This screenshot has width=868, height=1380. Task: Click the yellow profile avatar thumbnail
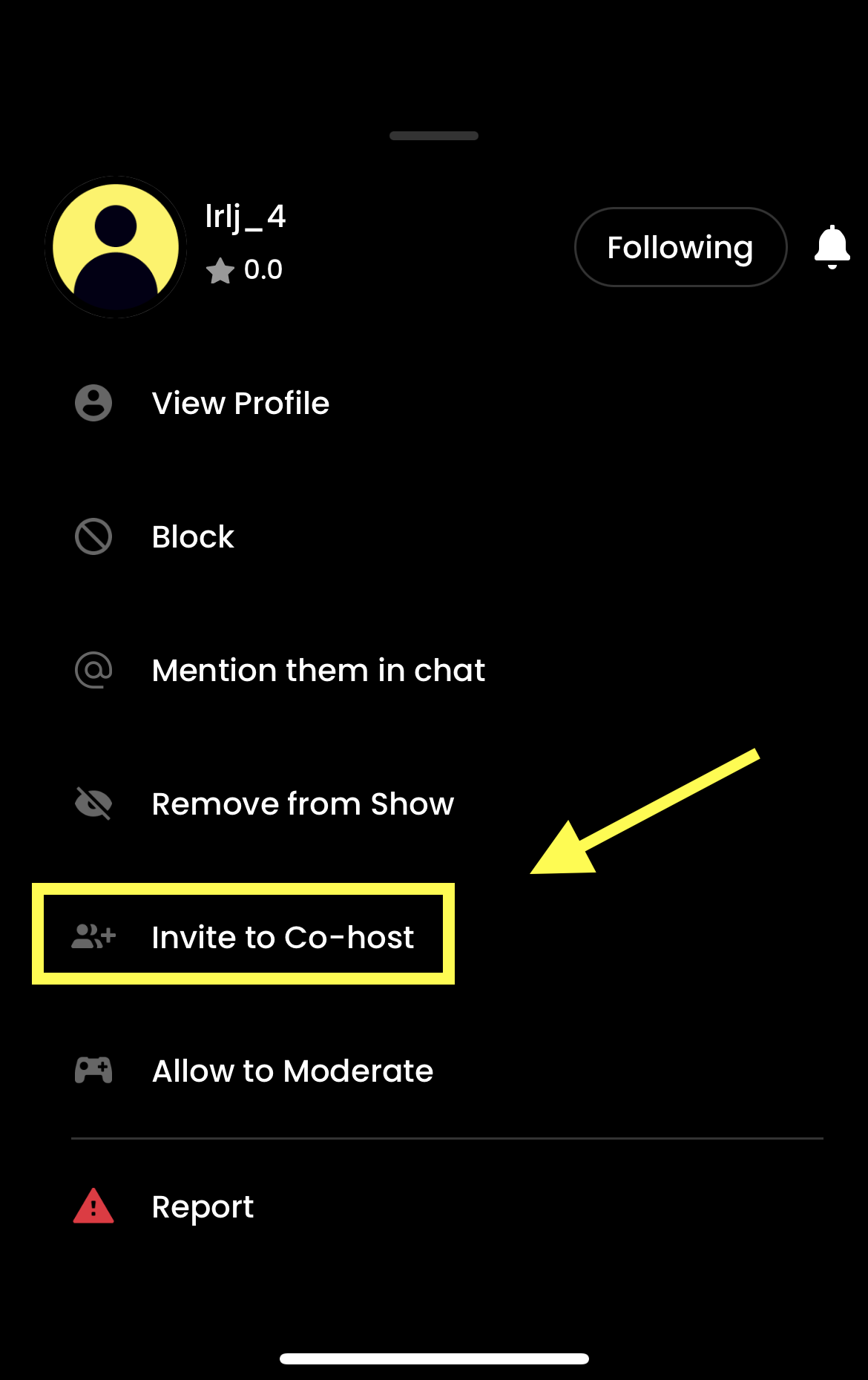(x=116, y=246)
